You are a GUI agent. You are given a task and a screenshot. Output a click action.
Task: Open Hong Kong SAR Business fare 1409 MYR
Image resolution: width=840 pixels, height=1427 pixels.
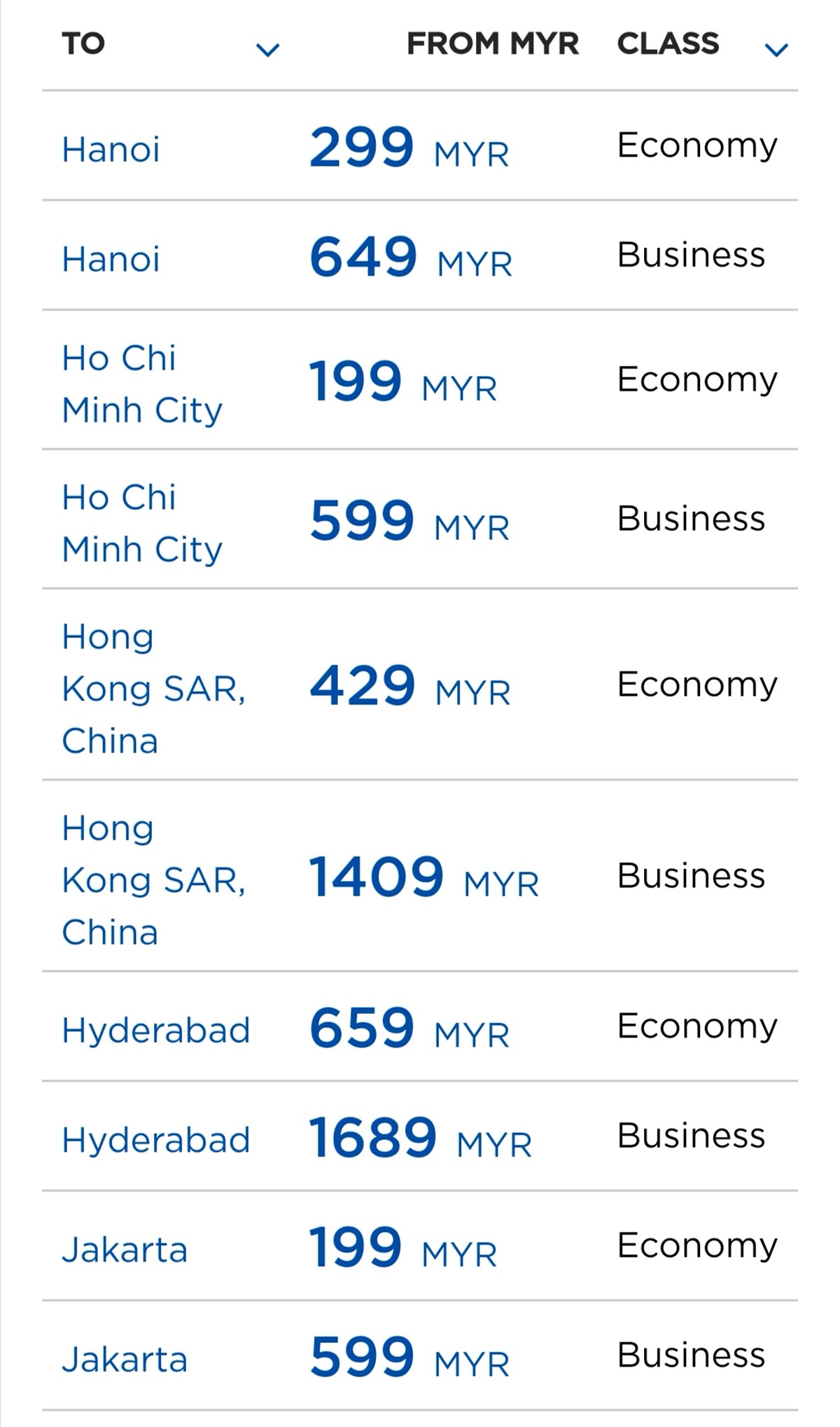tap(420, 876)
